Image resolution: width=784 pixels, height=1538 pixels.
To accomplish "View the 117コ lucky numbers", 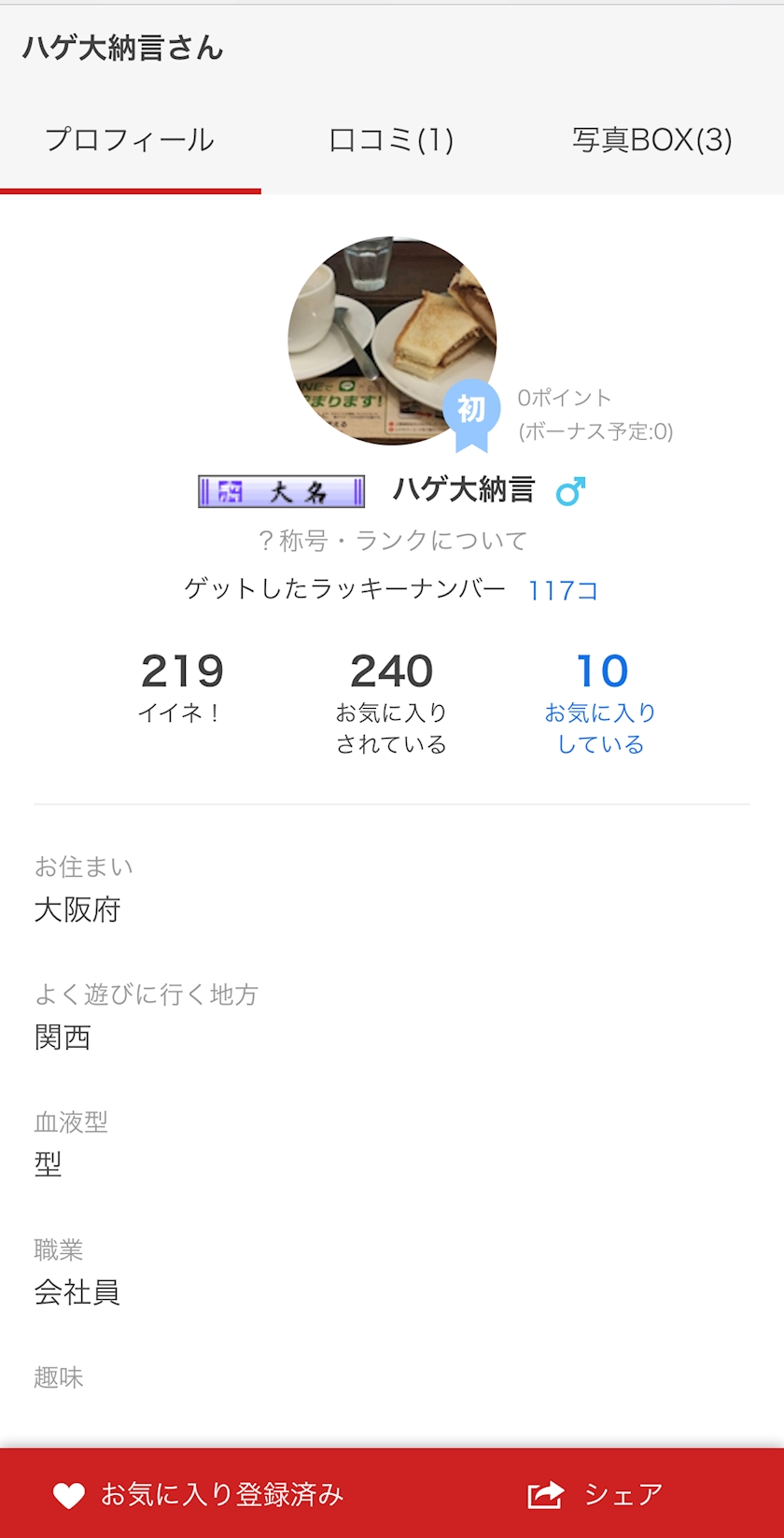I will coord(563,590).
